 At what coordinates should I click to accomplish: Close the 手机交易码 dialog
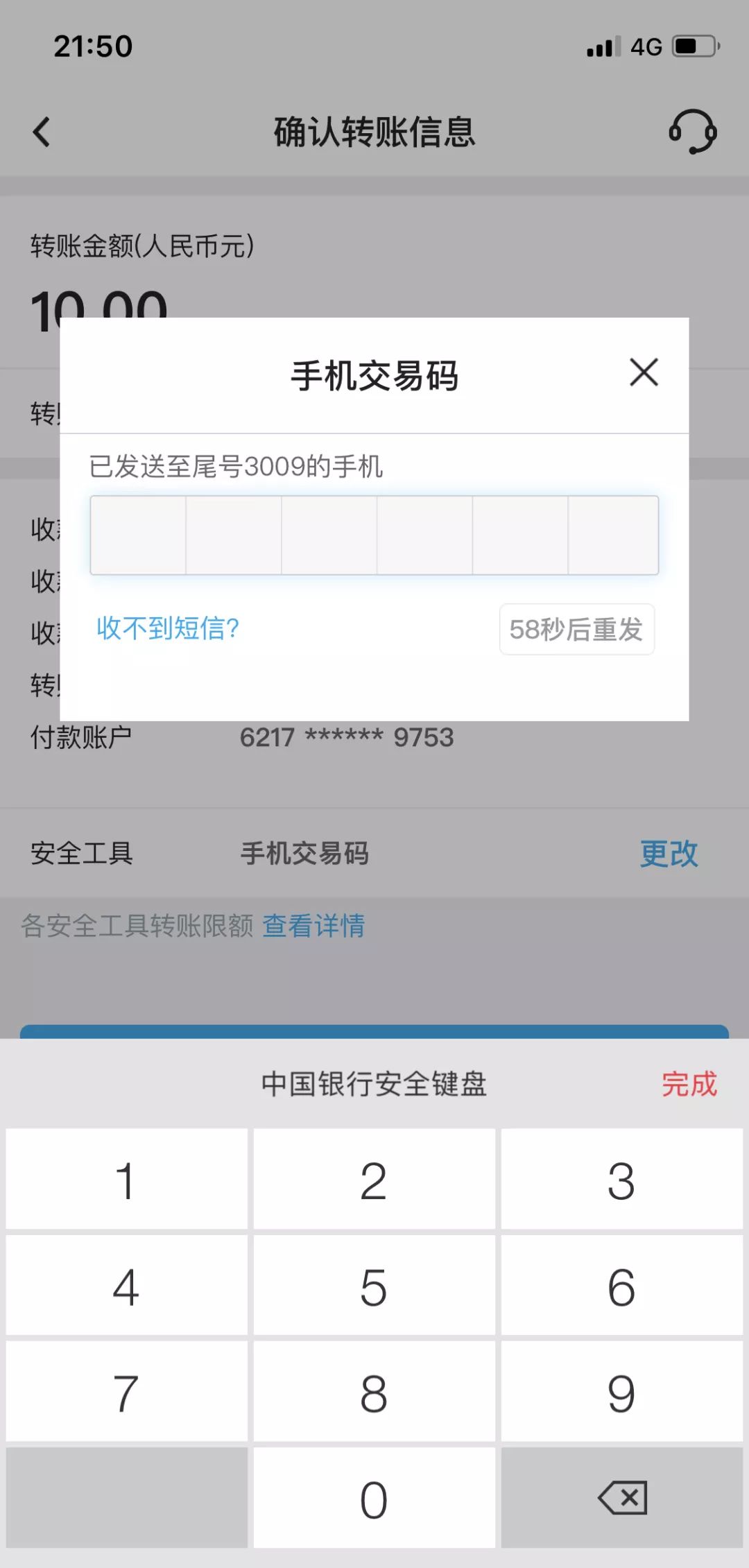click(x=644, y=372)
